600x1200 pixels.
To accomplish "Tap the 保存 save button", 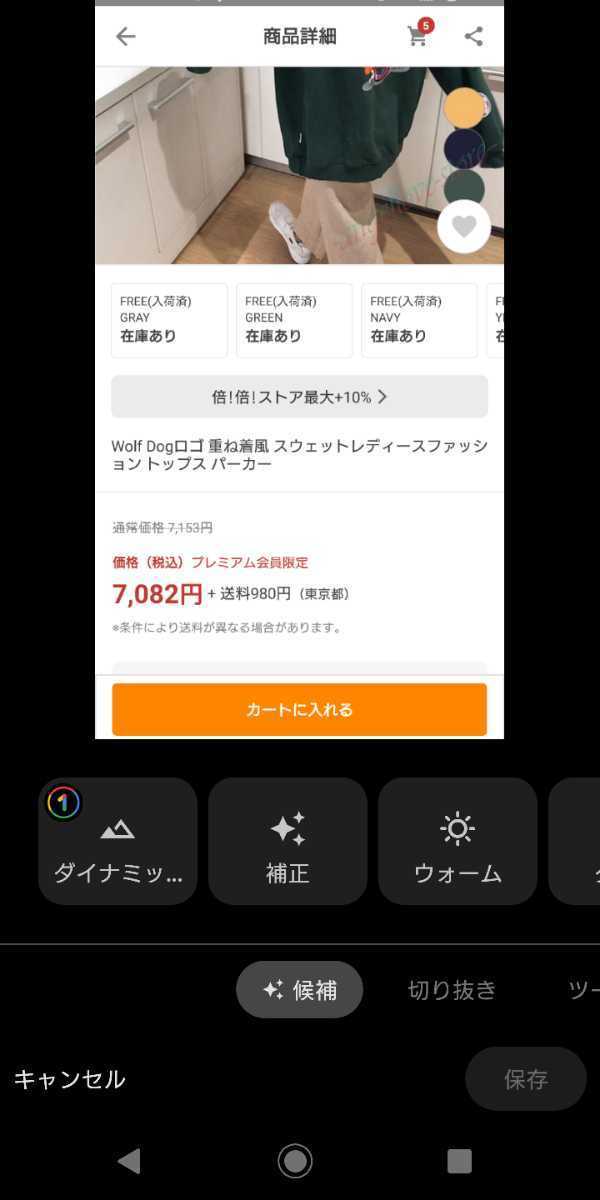I will pos(526,1079).
